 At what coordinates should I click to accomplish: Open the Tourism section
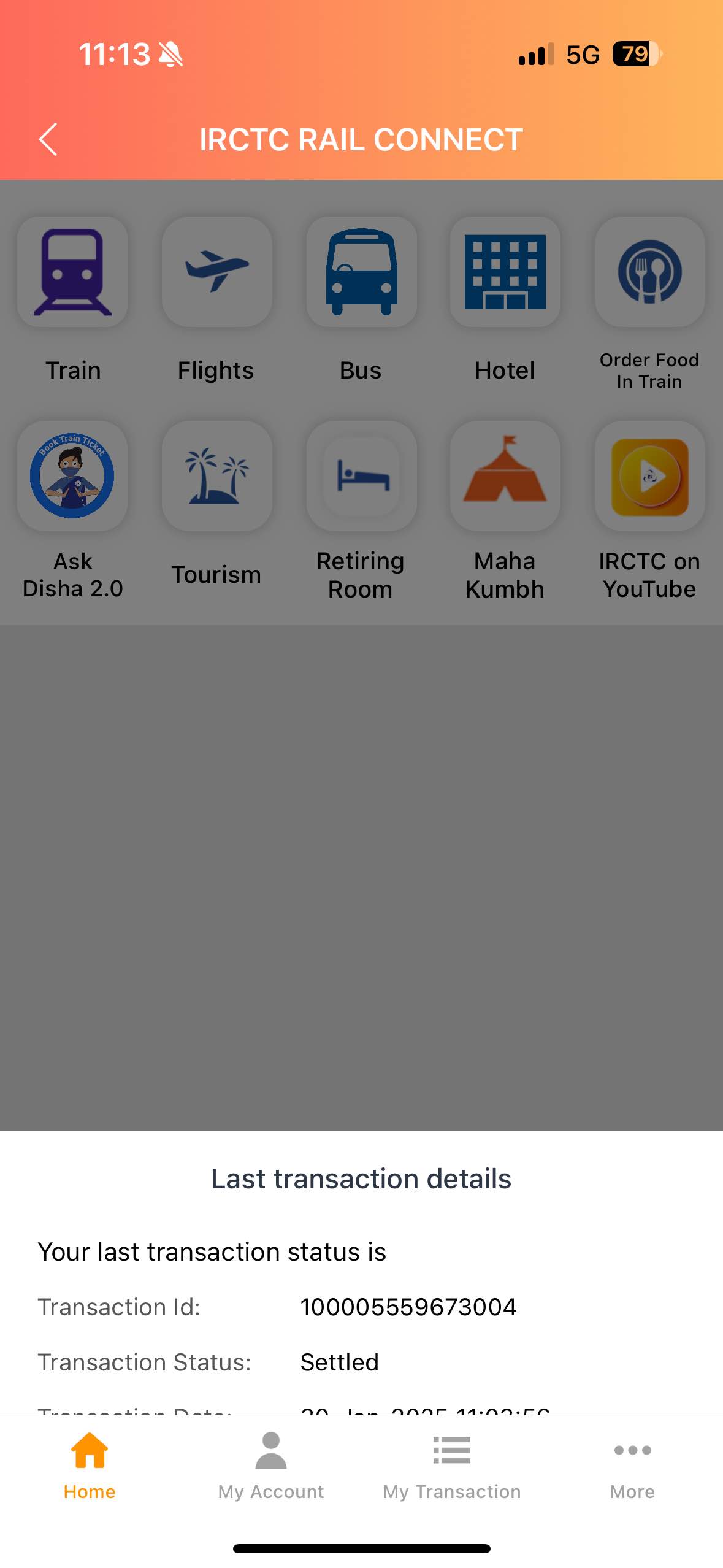pos(216,477)
